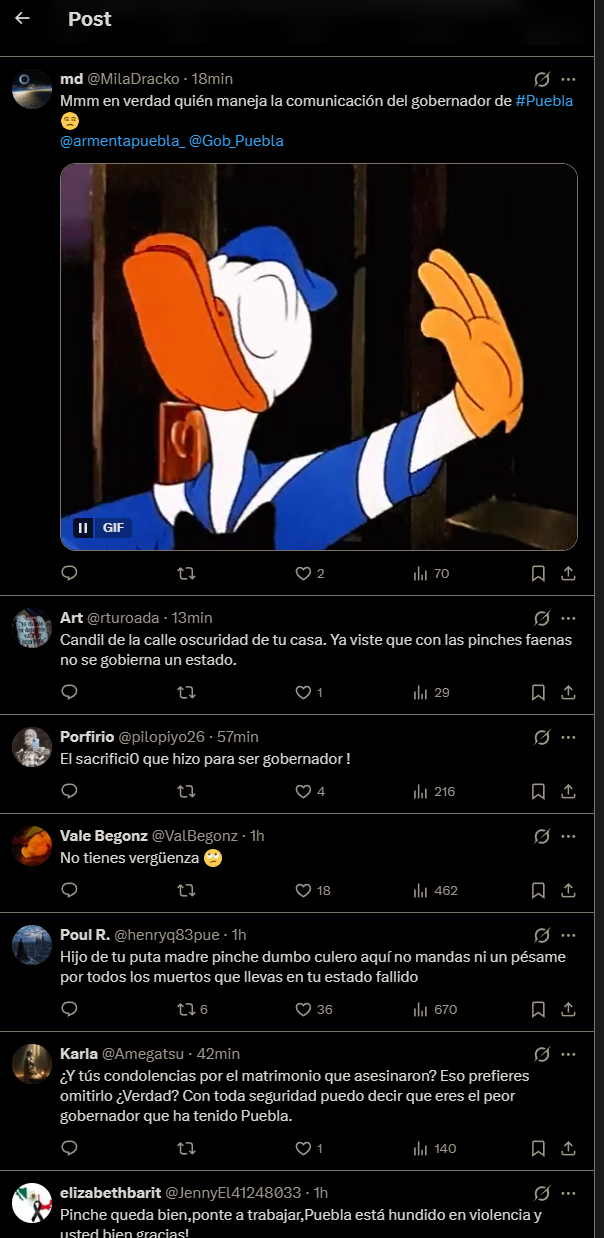Like Porfirio's reply
This screenshot has width=604, height=1238.
303,791
